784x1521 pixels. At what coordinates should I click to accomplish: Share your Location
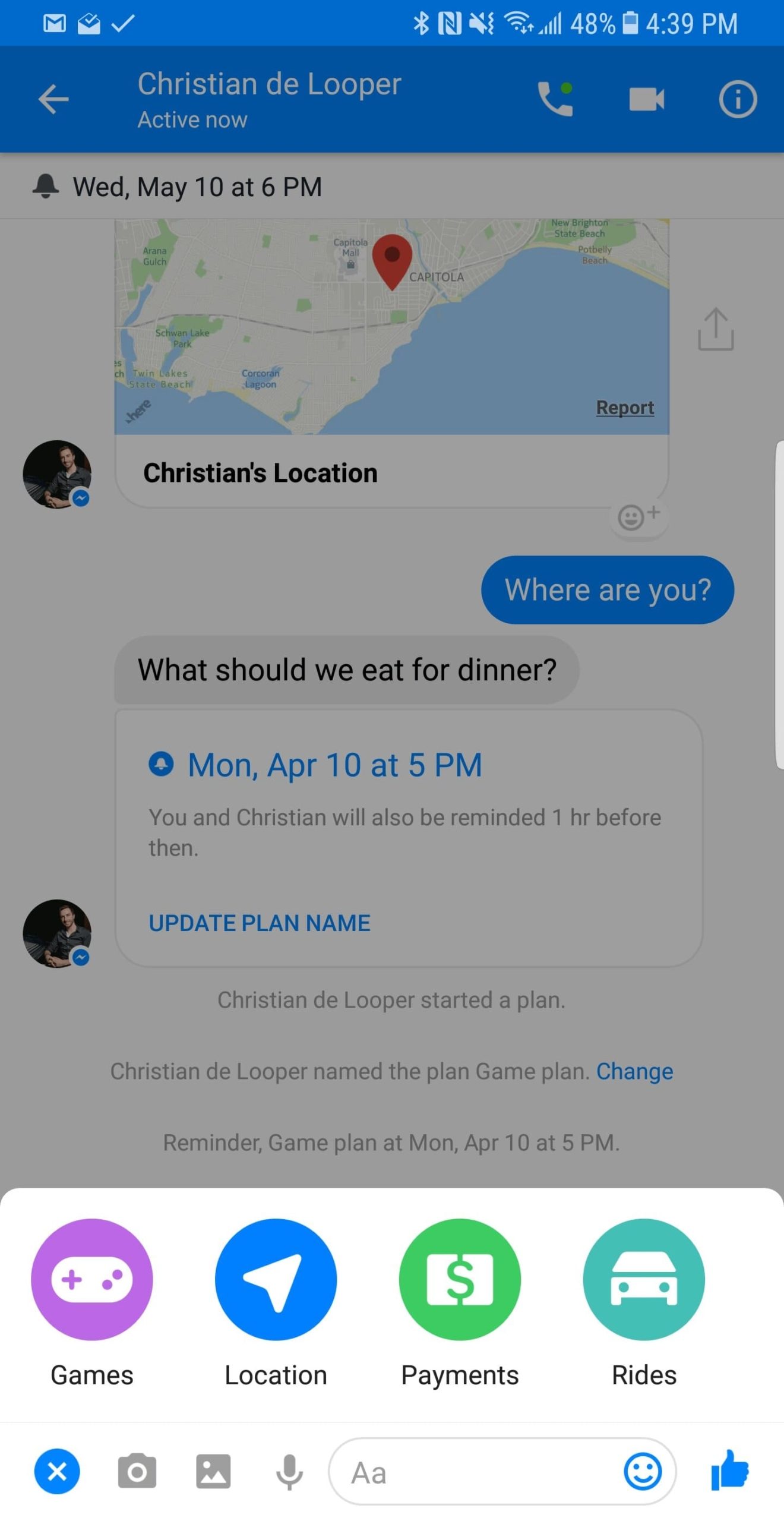click(276, 1279)
